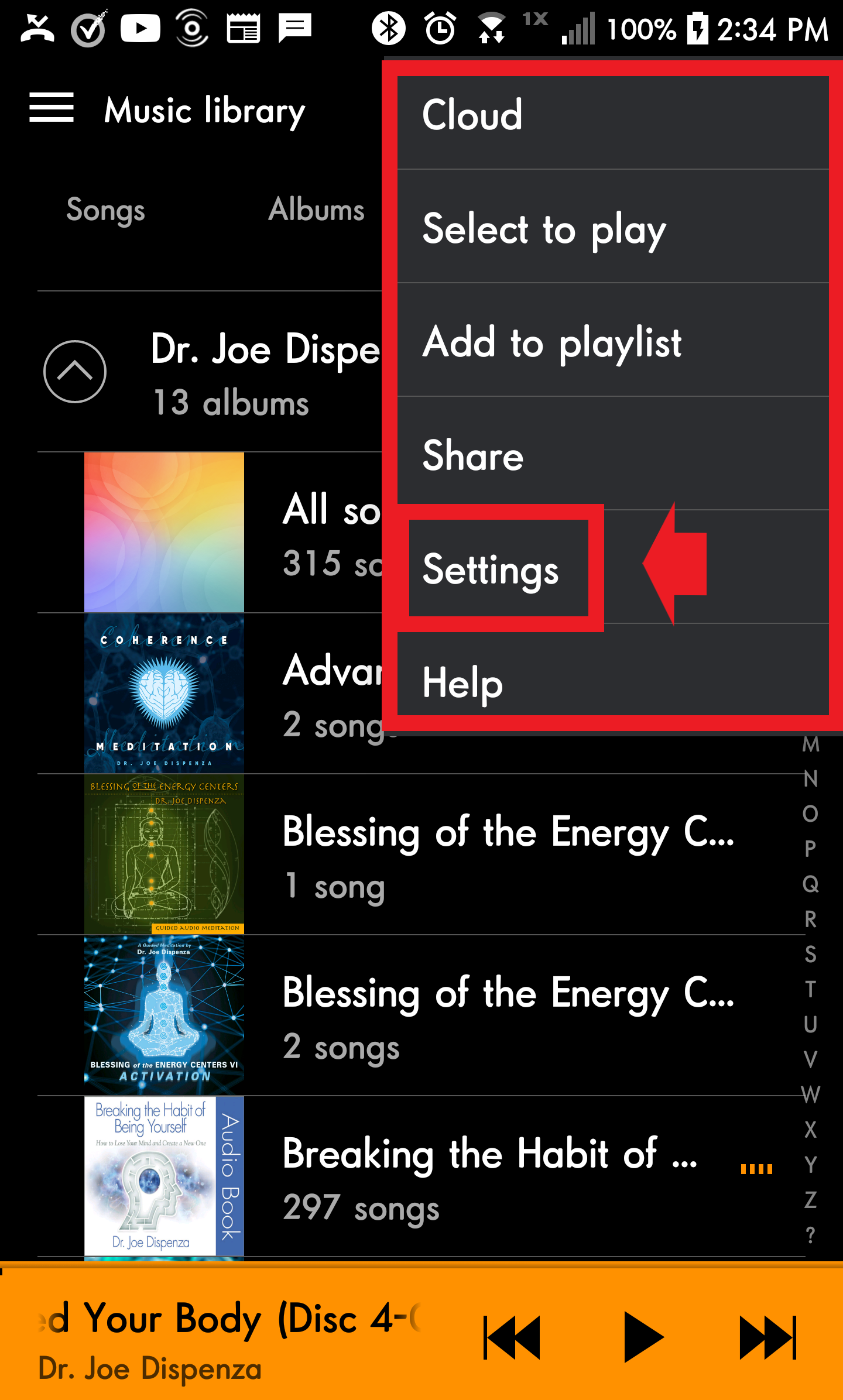Viewport: 843px width, 1400px height.
Task: Open Help from the menu
Action: tap(612, 682)
